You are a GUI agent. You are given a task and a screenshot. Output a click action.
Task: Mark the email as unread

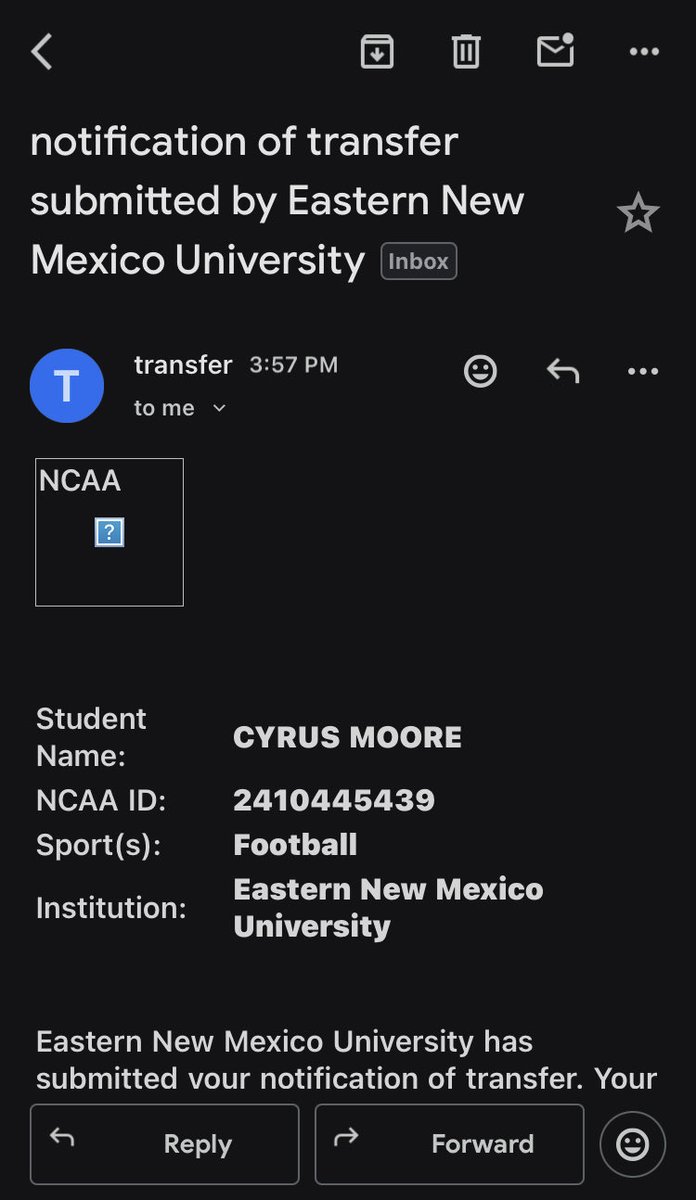556,52
